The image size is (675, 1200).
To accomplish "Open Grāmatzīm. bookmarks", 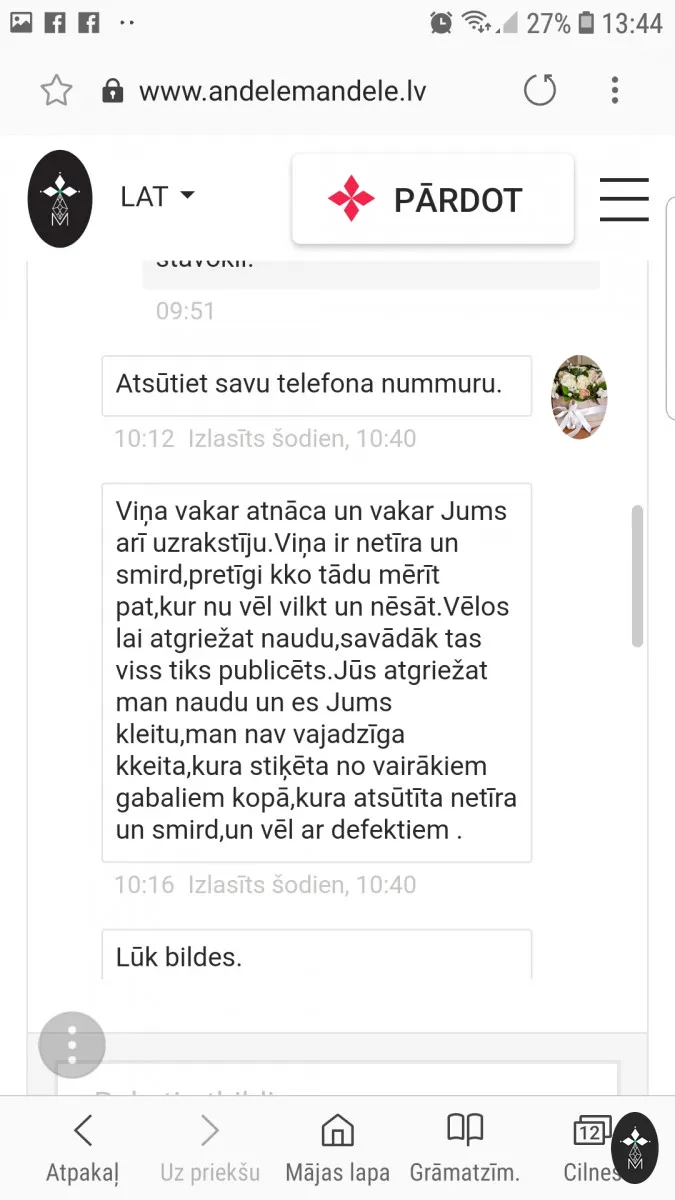I will coord(465,1148).
